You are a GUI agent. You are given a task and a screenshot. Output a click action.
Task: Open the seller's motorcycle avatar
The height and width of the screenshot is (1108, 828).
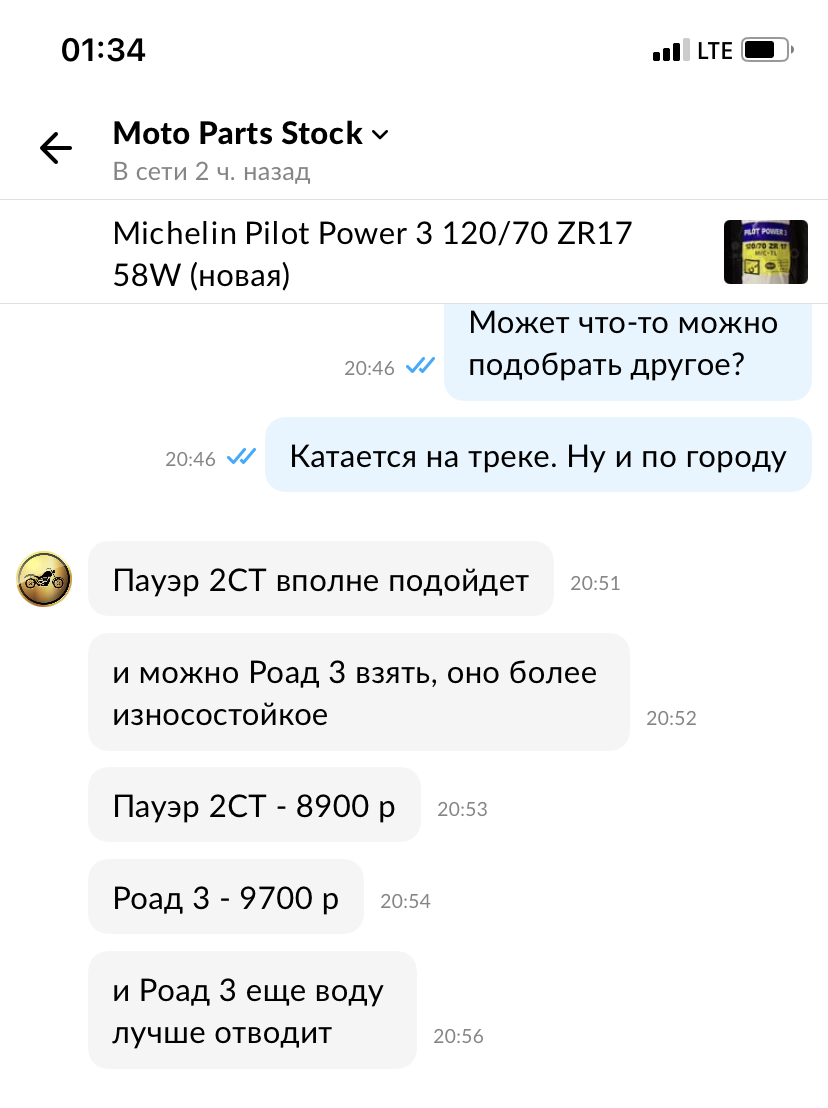click(44, 579)
